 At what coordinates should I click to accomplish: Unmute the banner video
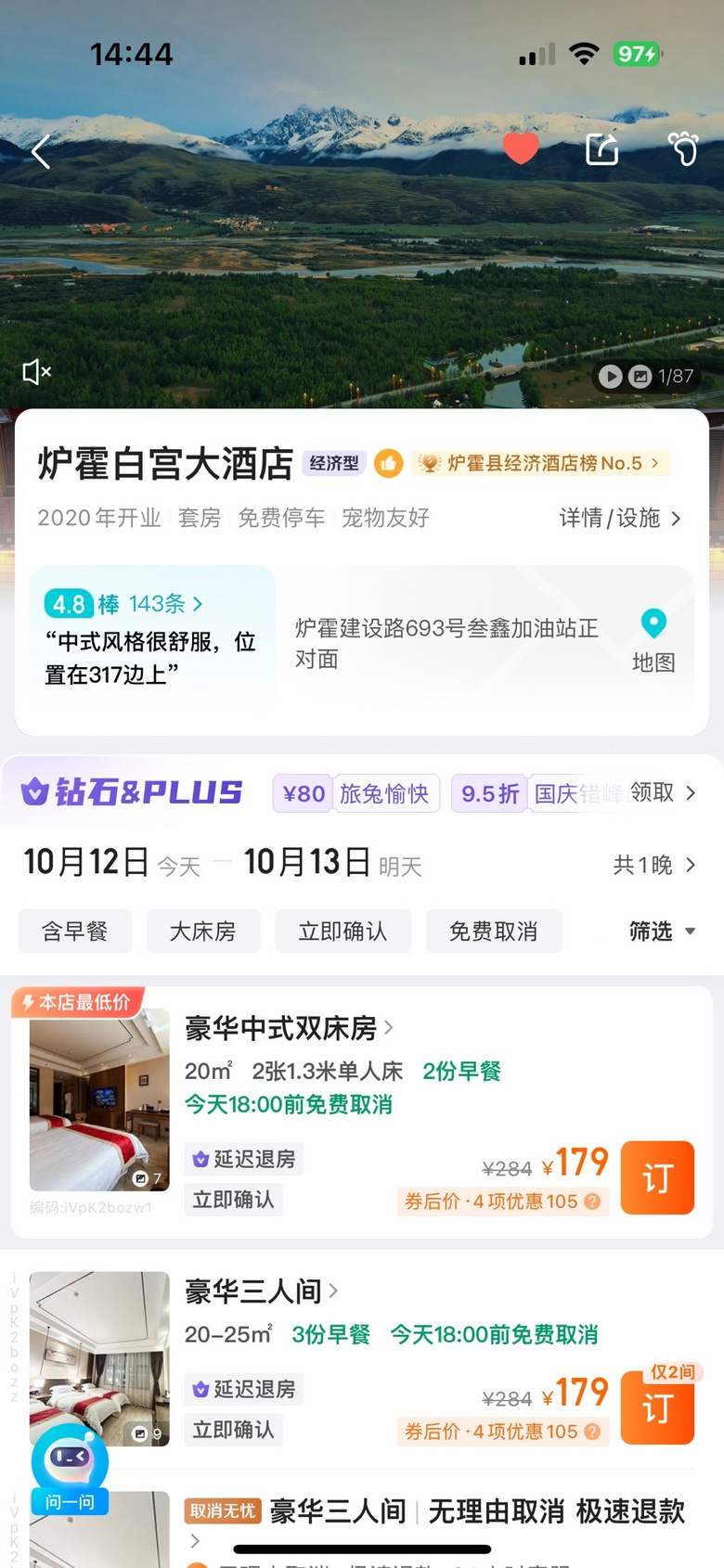(36, 372)
